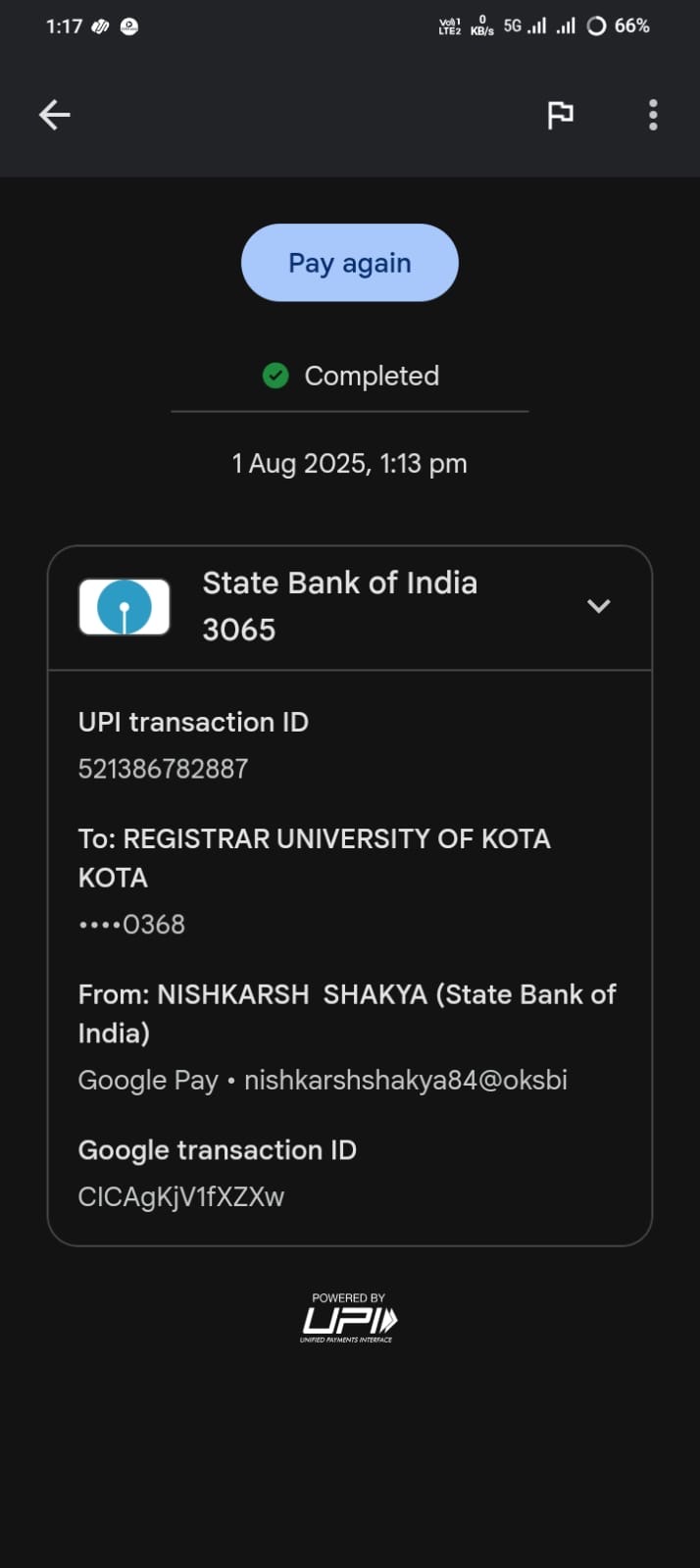Tap the flag icon to report transaction
Screen dimensions: 700x1568
pyautogui.click(x=560, y=116)
